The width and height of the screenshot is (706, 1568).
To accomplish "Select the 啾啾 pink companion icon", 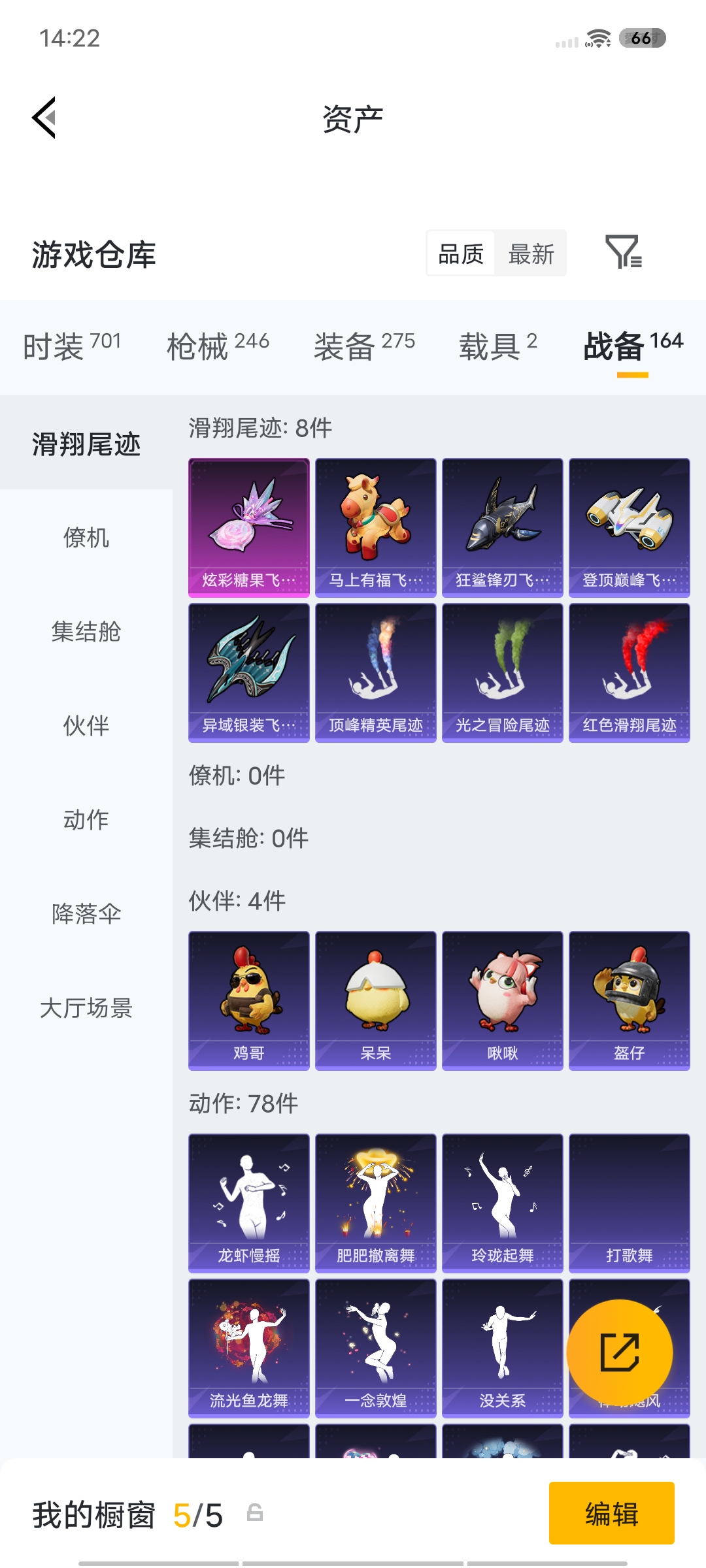I will (502, 993).
